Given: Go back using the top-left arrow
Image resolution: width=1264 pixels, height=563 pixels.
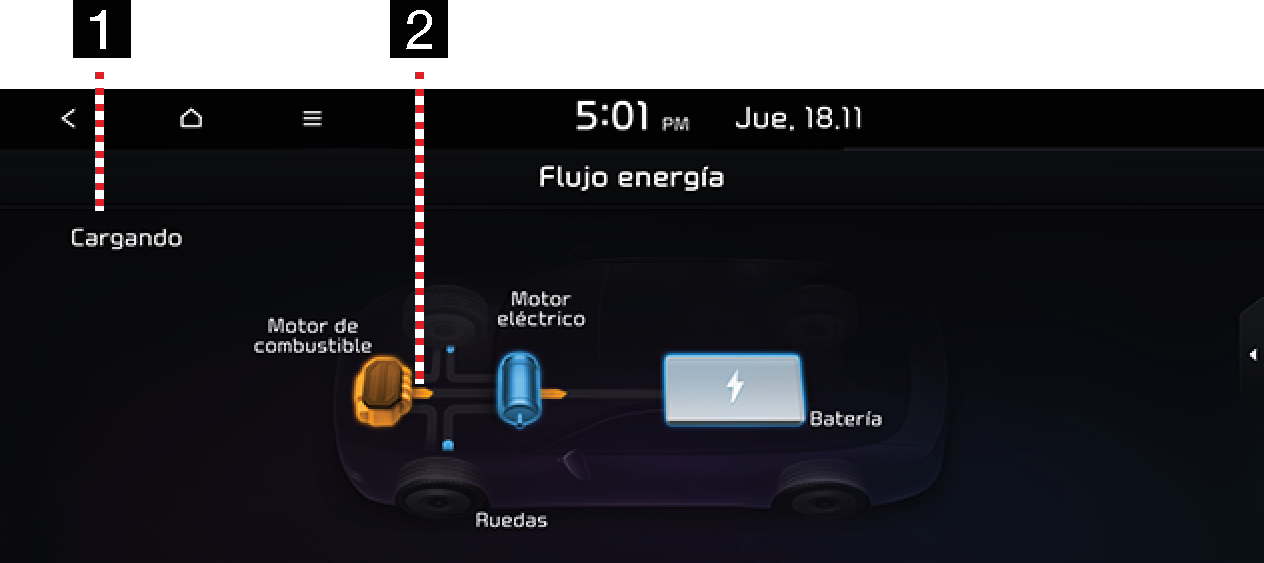Looking at the screenshot, I should [x=68, y=118].
